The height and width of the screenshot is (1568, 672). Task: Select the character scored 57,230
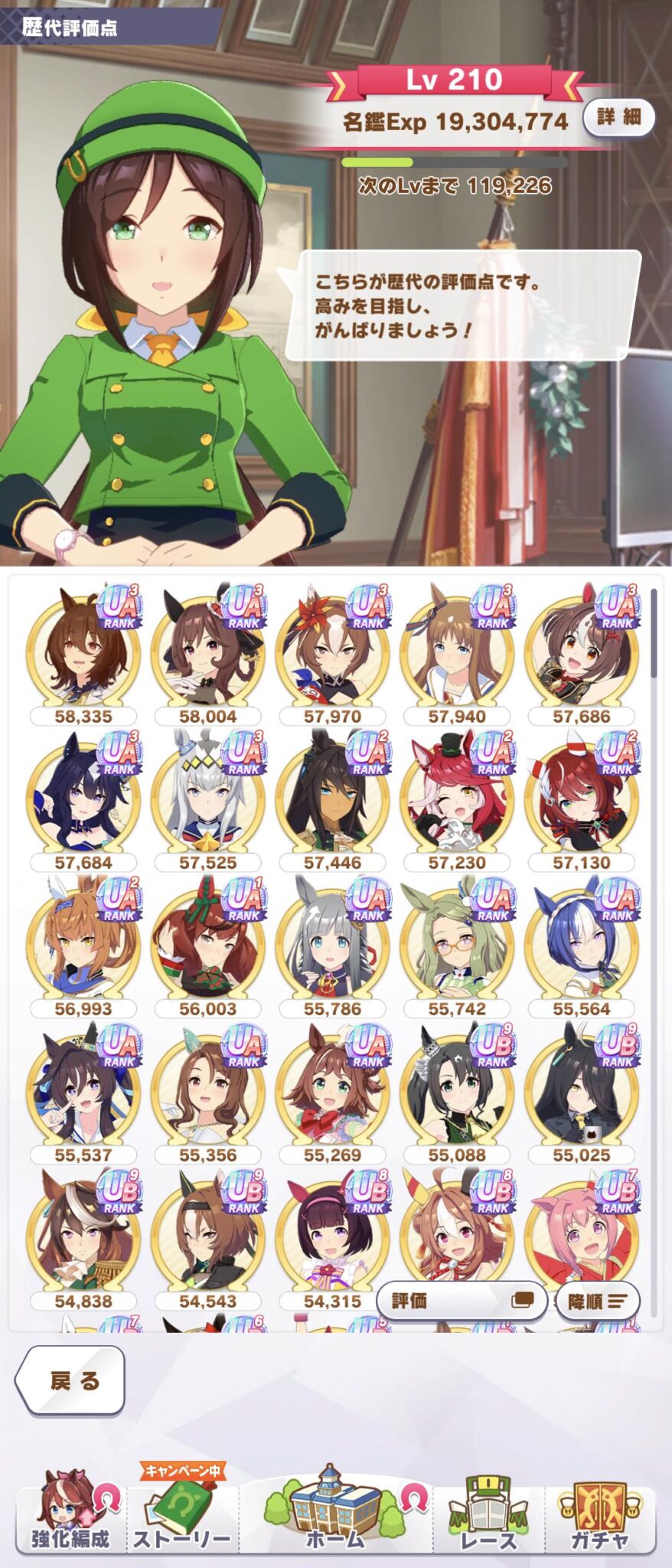tap(457, 796)
